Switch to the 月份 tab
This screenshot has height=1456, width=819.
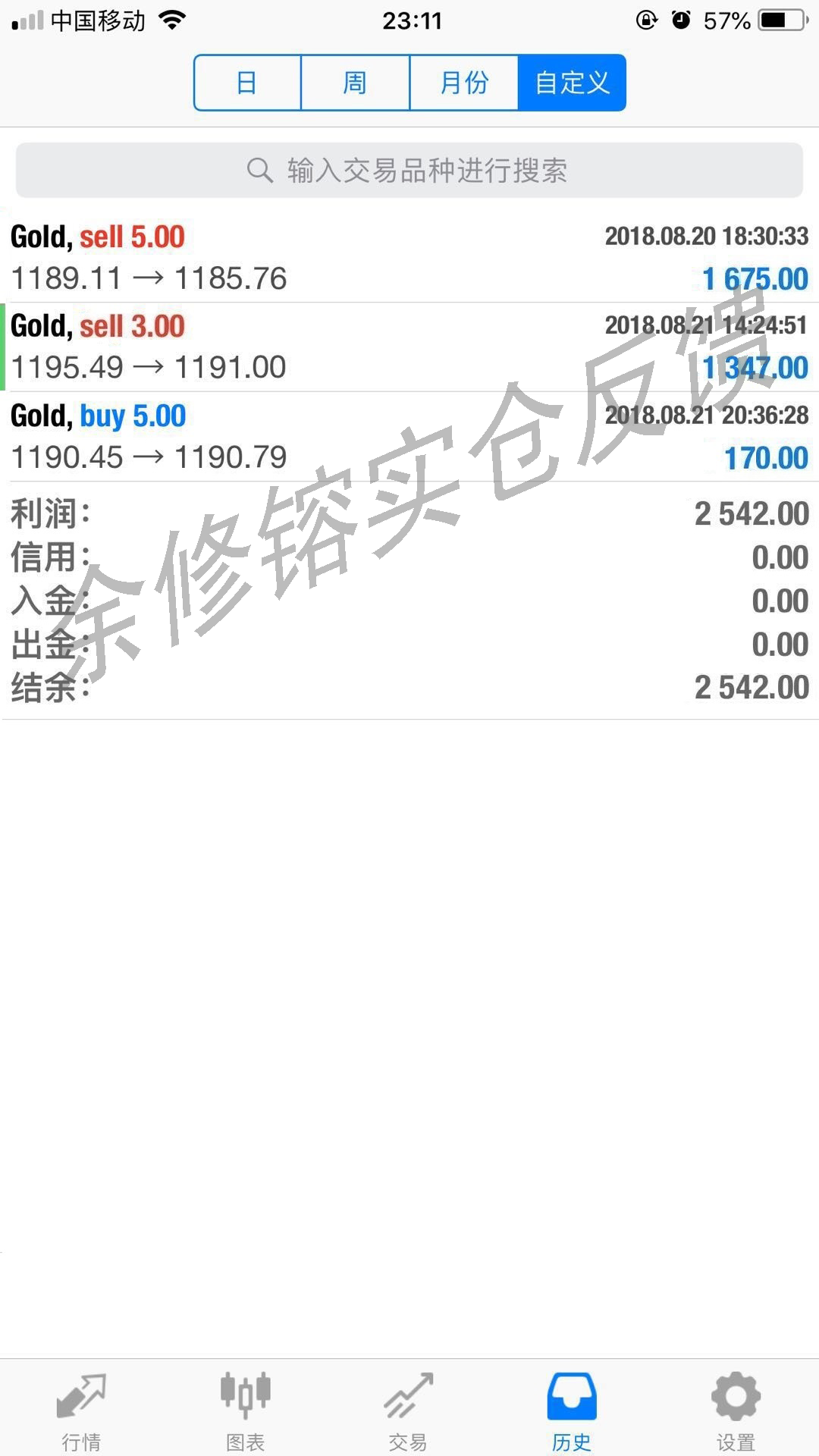point(463,83)
